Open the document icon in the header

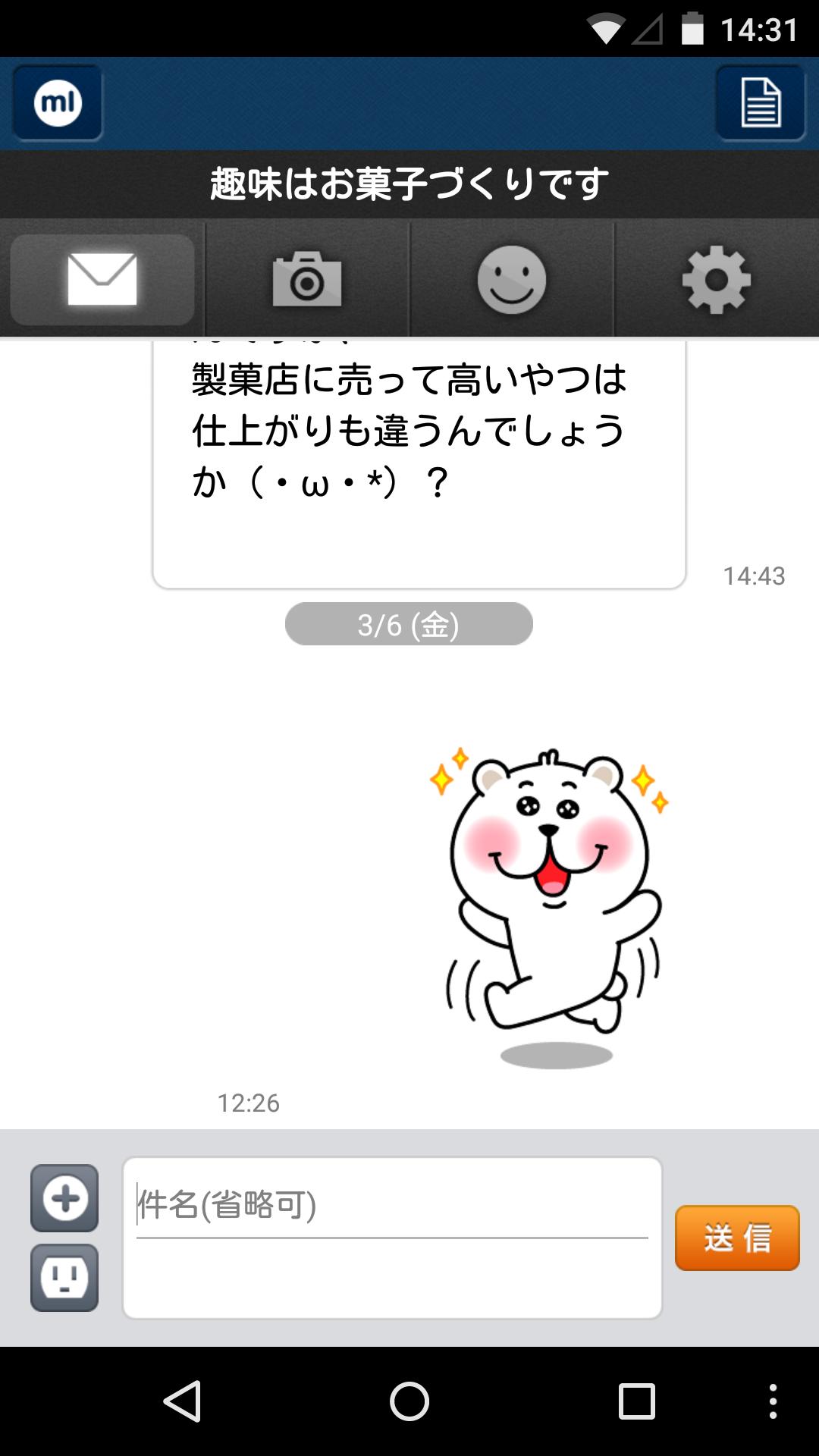(x=760, y=102)
